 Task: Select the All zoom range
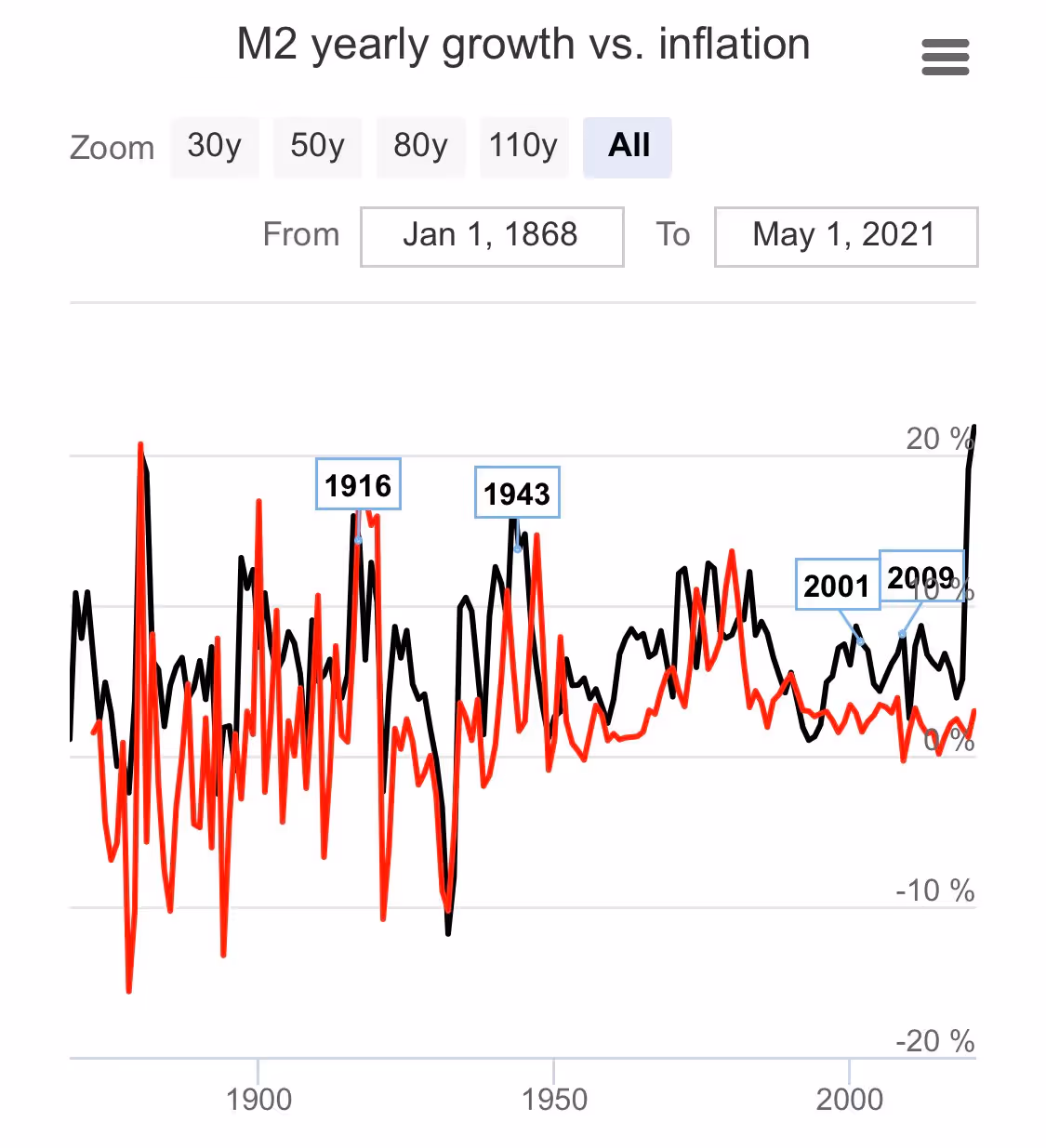pos(628,146)
